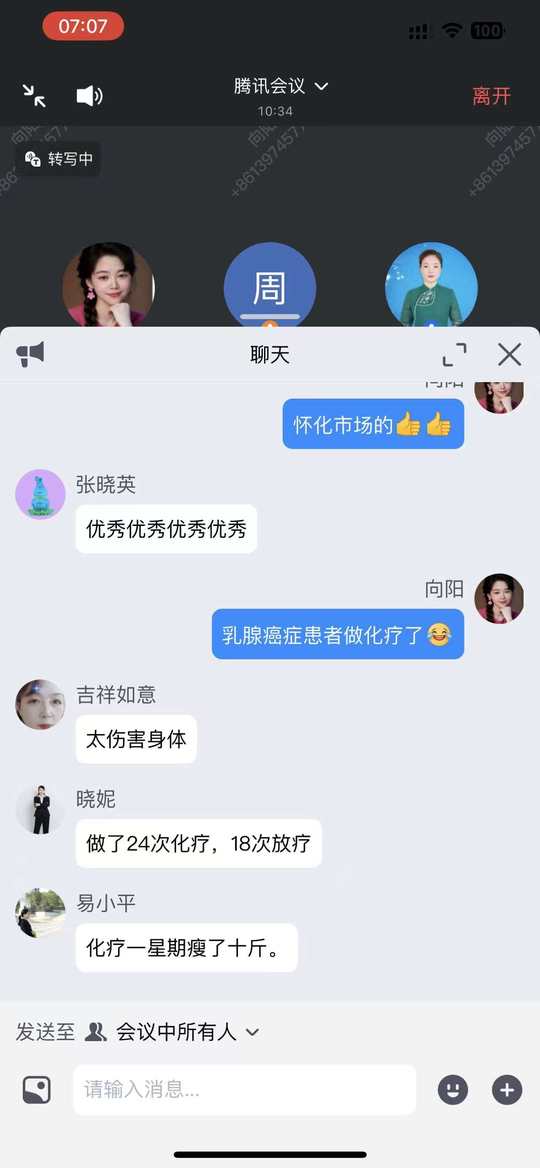
Task: Open the chat announcement megaphone
Action: pos(31,355)
